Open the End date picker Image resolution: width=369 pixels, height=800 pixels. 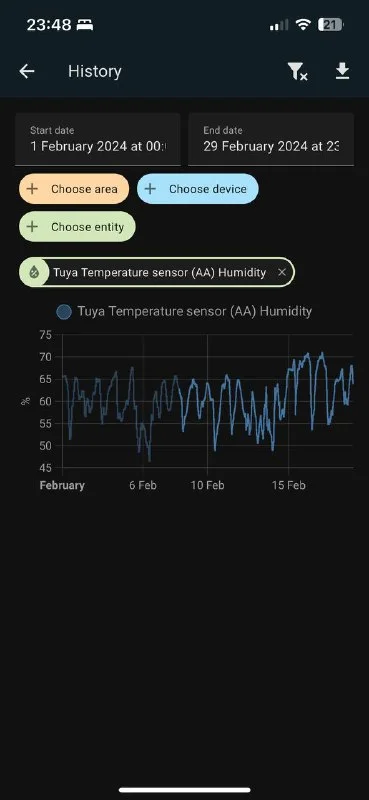point(271,139)
